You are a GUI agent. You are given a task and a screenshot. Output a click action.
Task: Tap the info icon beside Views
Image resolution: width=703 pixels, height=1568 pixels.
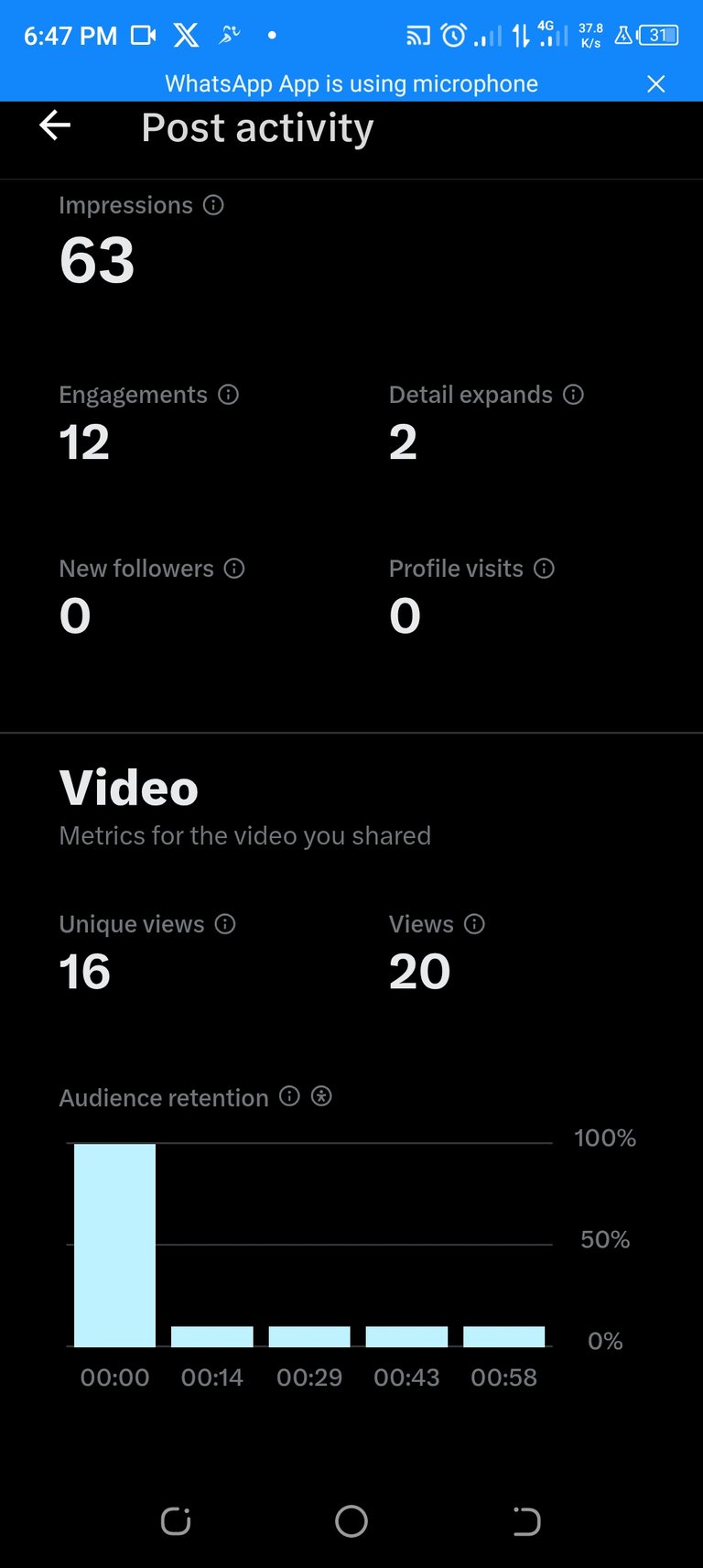pyautogui.click(x=474, y=924)
